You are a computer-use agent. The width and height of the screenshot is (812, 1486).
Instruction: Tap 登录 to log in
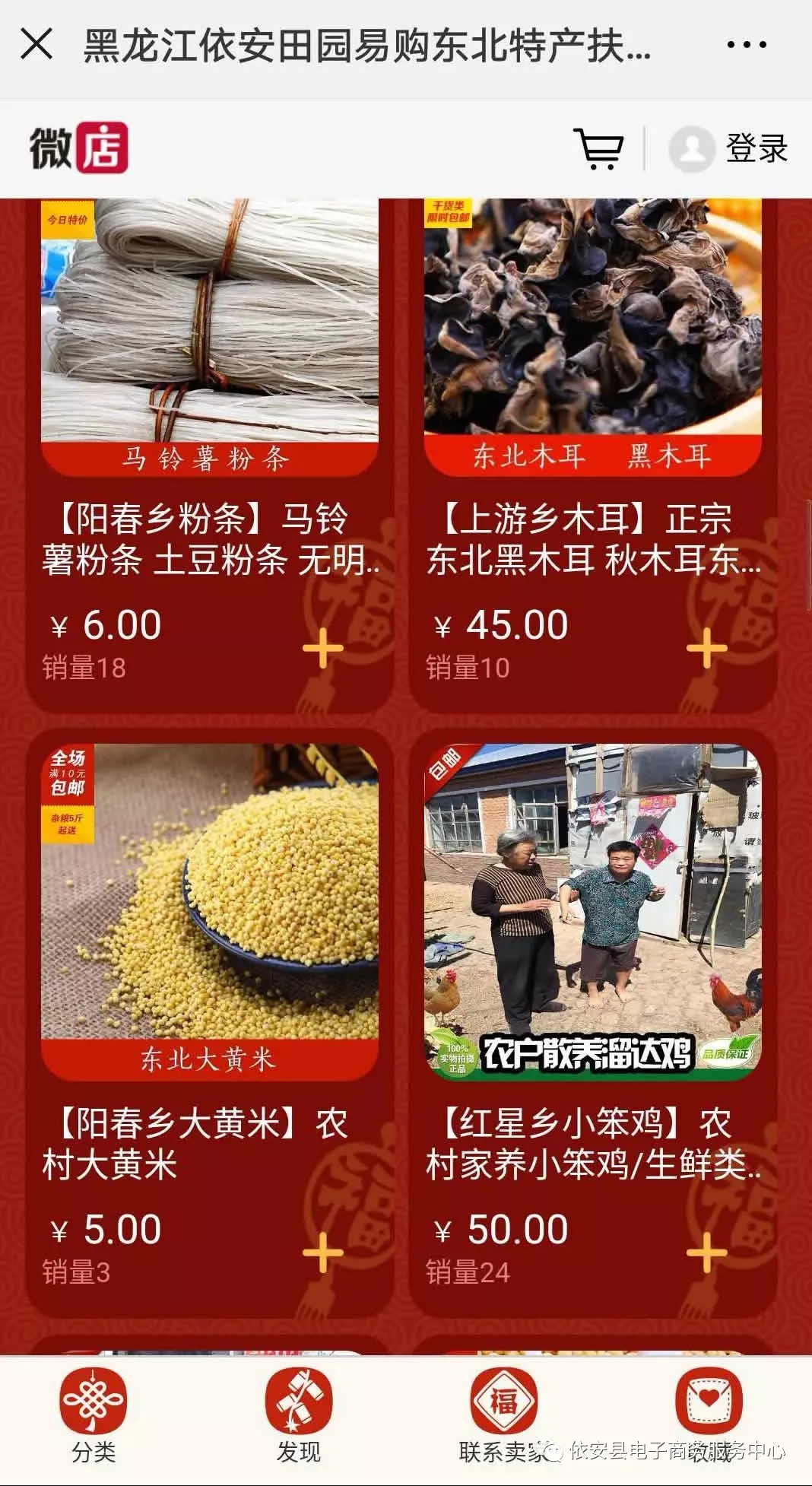[x=756, y=148]
